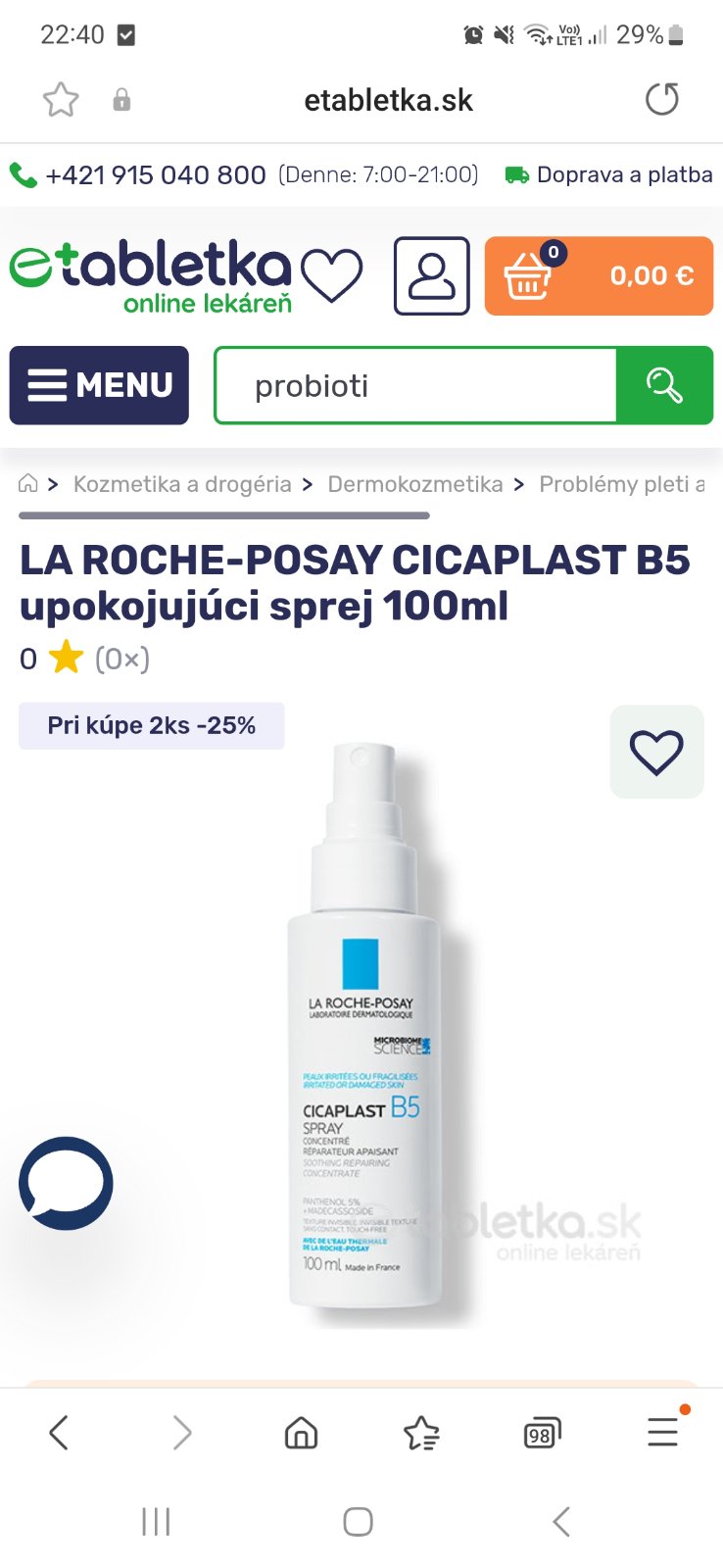723x1568 pixels.
Task: Go to the home breadcrumb icon
Action: coord(28,483)
